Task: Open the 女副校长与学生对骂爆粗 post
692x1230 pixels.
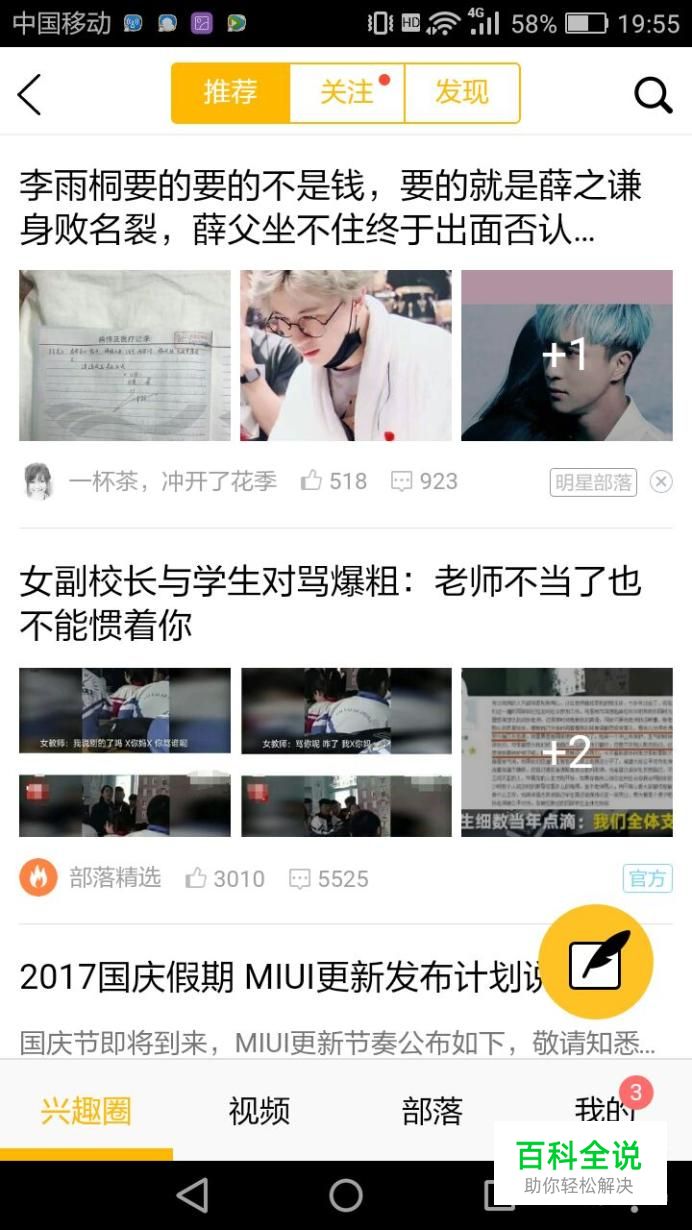Action: pos(330,603)
